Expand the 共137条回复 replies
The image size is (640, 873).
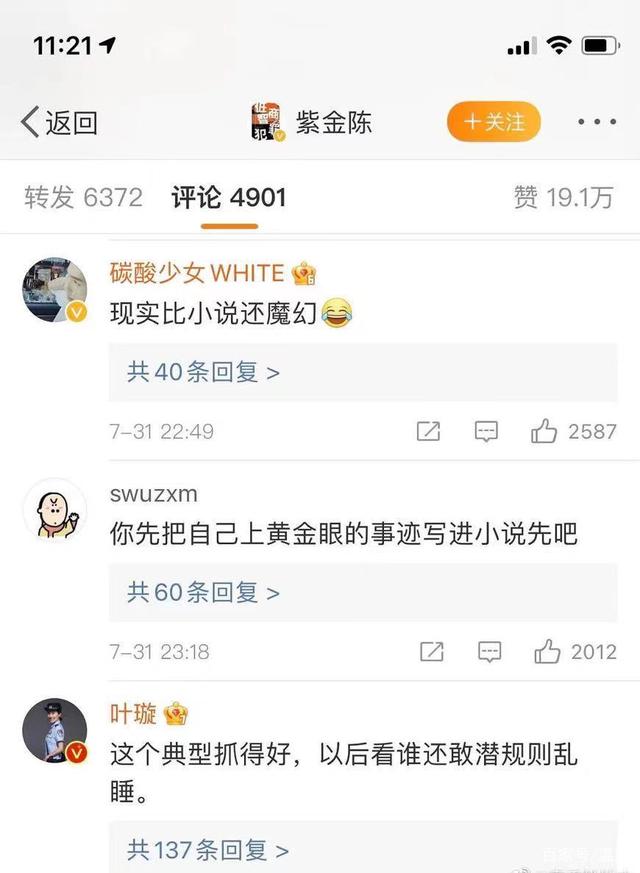pos(208,851)
